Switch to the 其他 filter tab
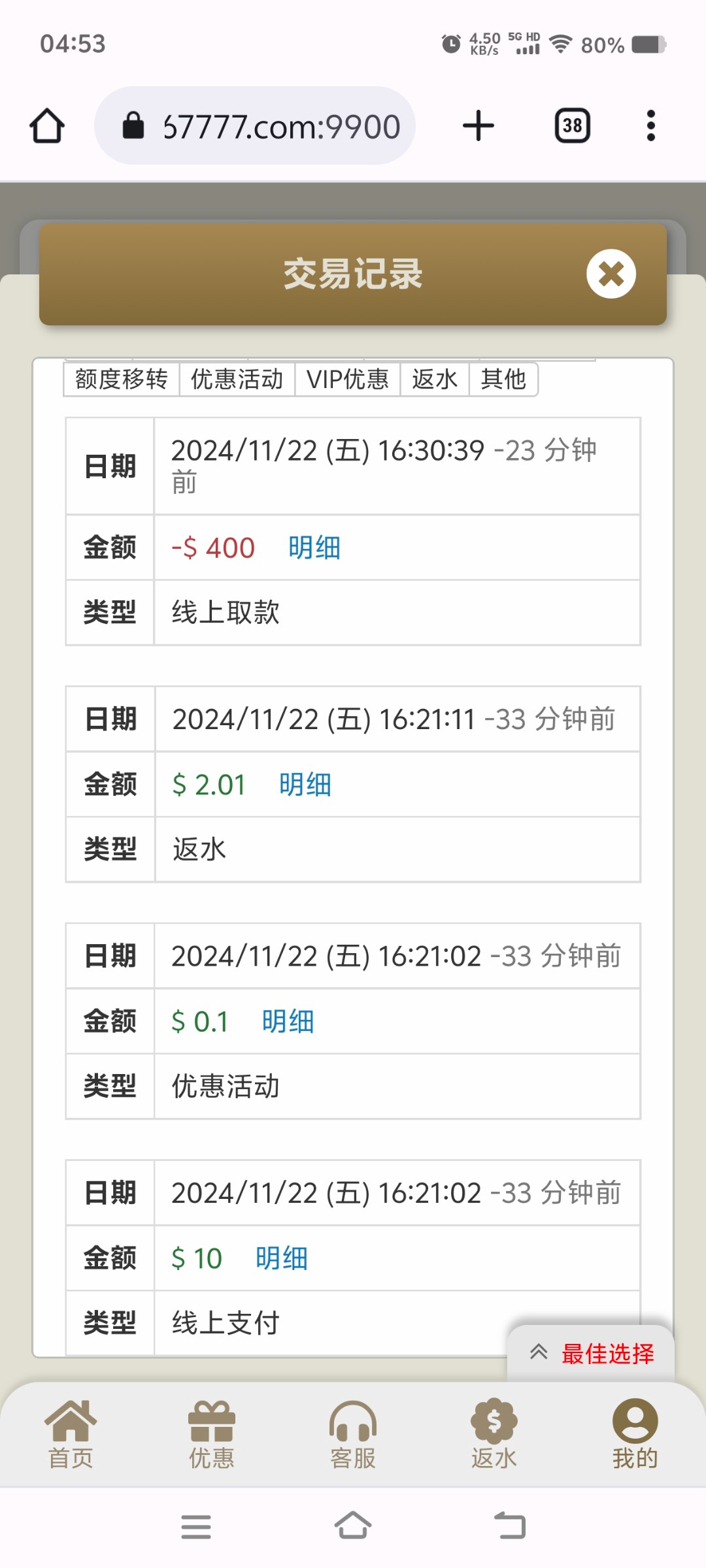706x1568 pixels. coord(503,379)
